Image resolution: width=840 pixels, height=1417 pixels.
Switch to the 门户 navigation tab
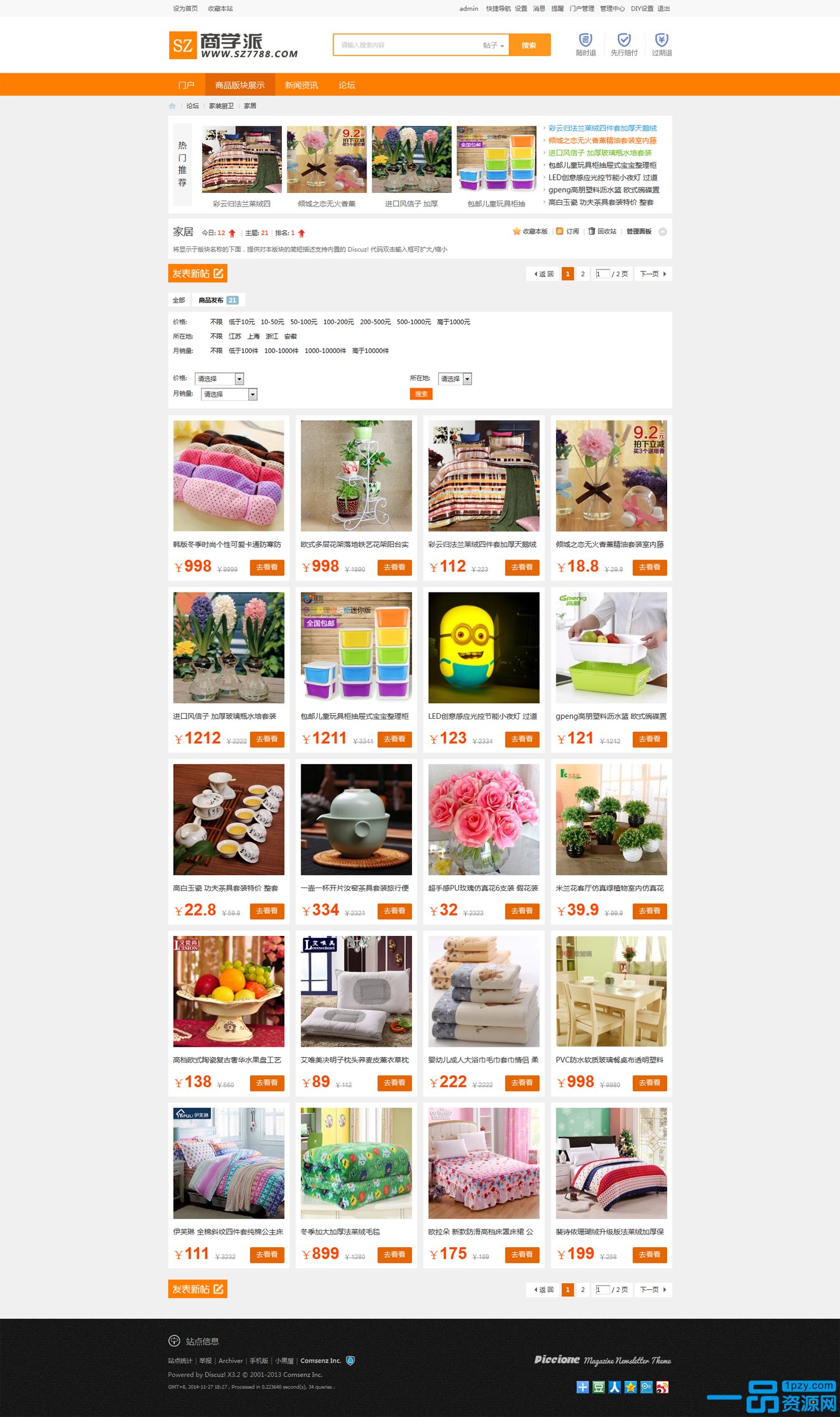[186, 85]
